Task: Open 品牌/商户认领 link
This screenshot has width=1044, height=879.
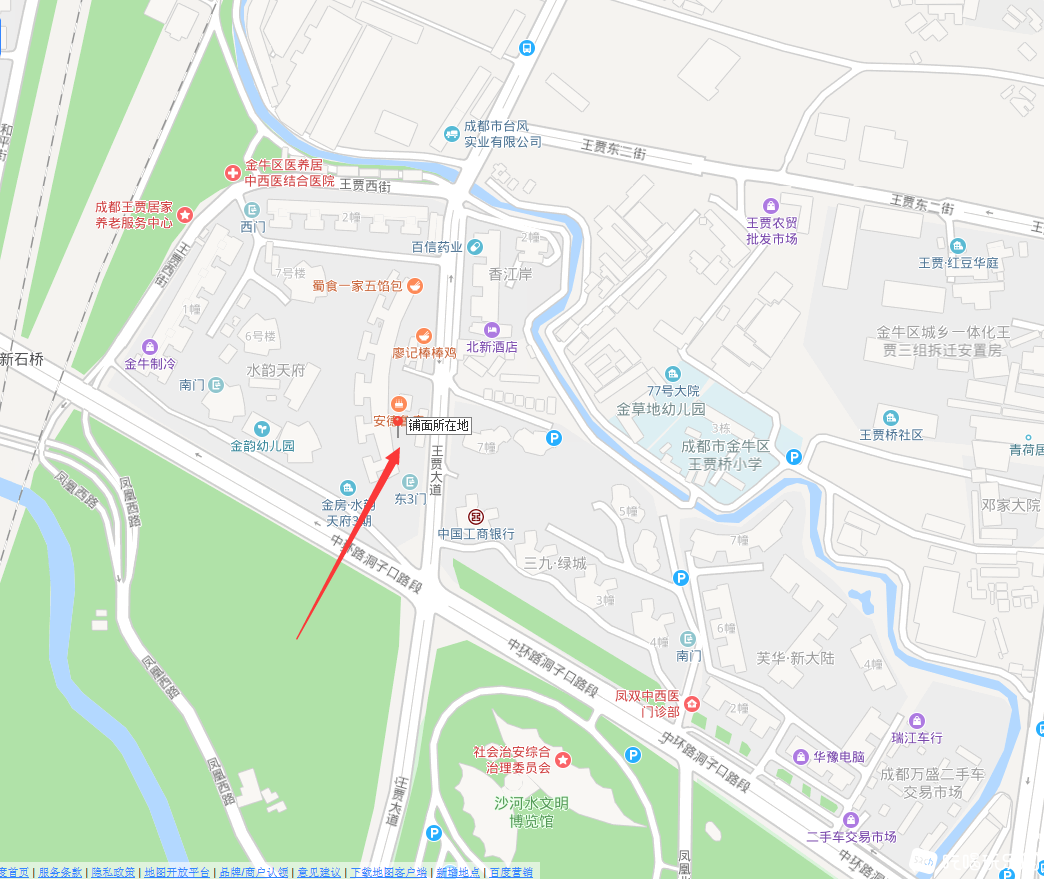Action: click(x=253, y=872)
